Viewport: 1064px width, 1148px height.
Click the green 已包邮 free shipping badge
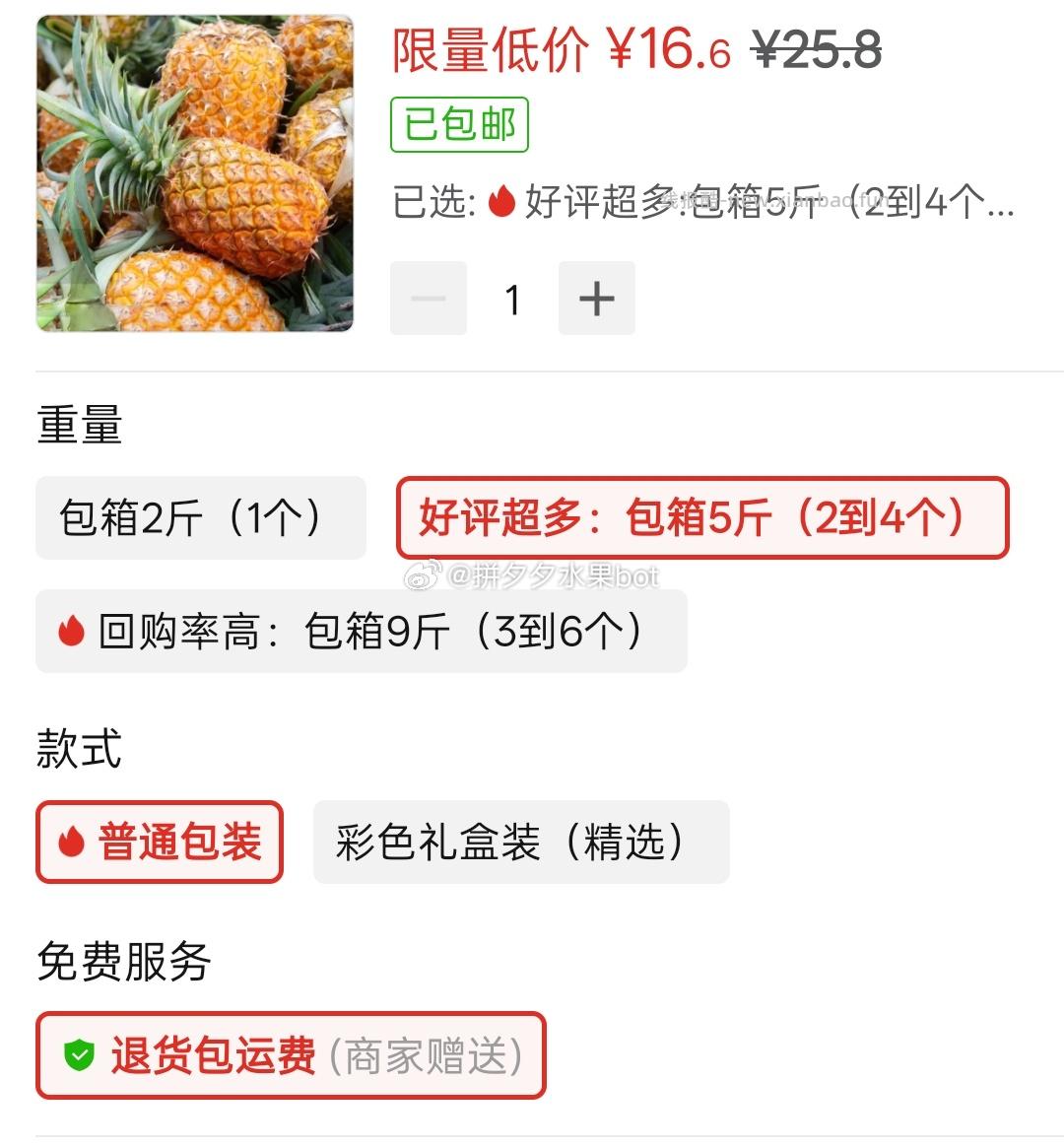(459, 124)
